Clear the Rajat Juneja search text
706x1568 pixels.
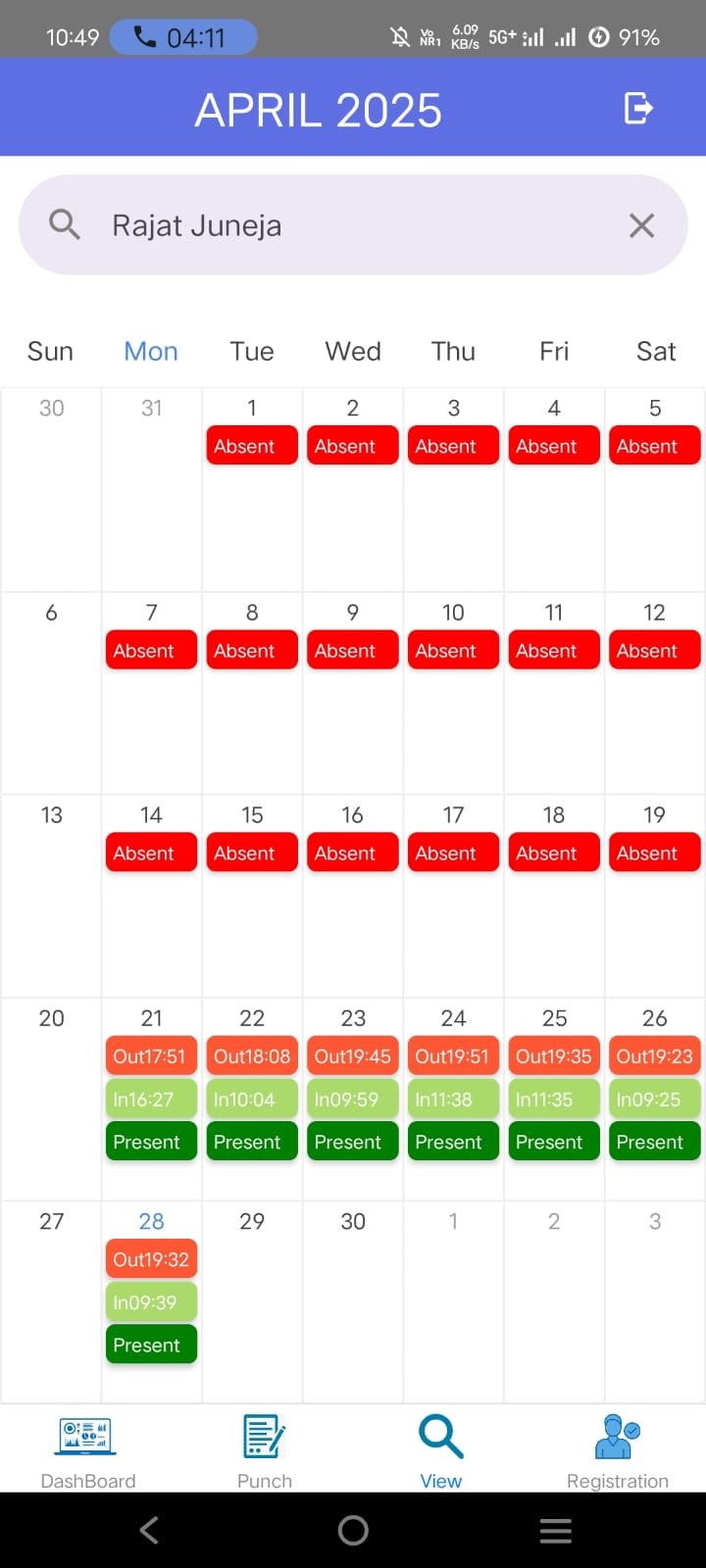tap(641, 225)
